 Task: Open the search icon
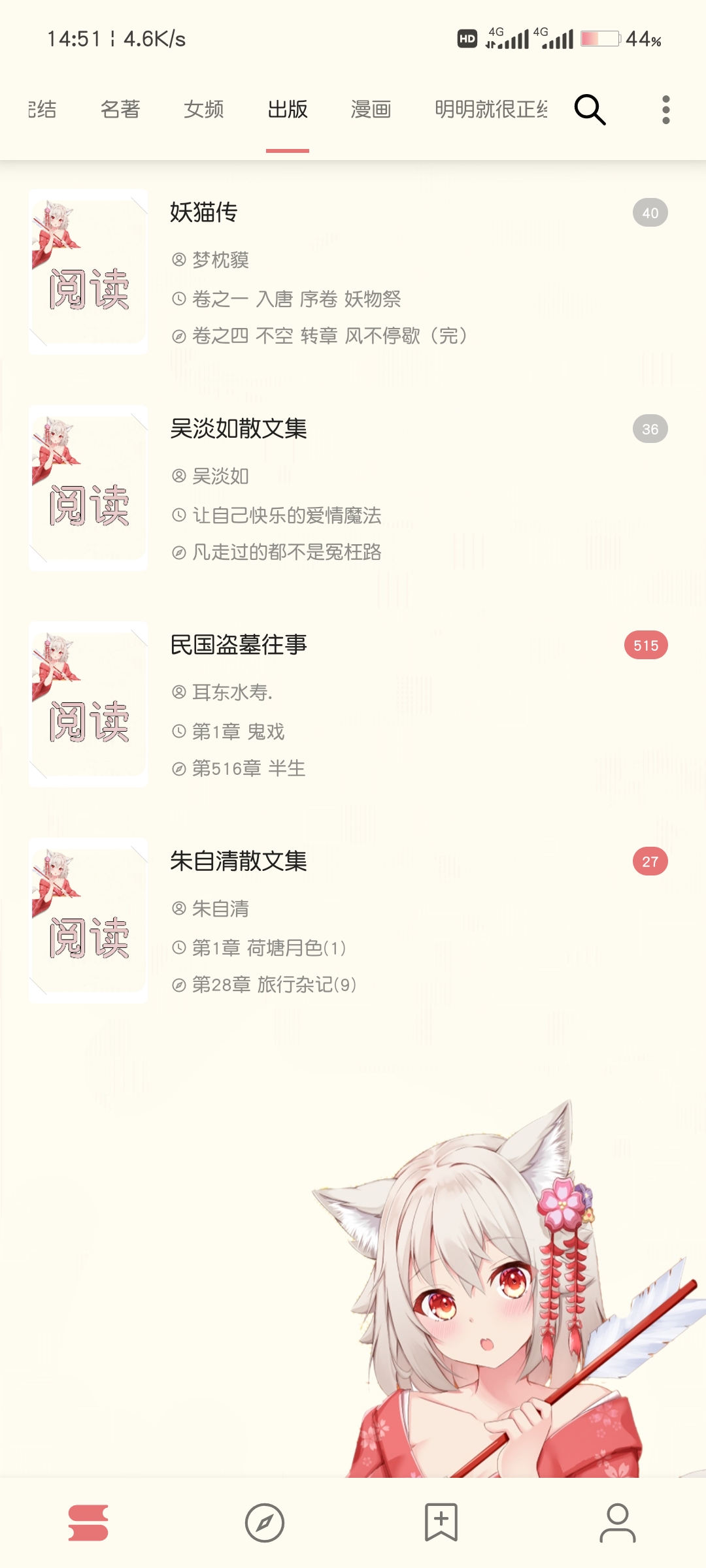click(590, 109)
